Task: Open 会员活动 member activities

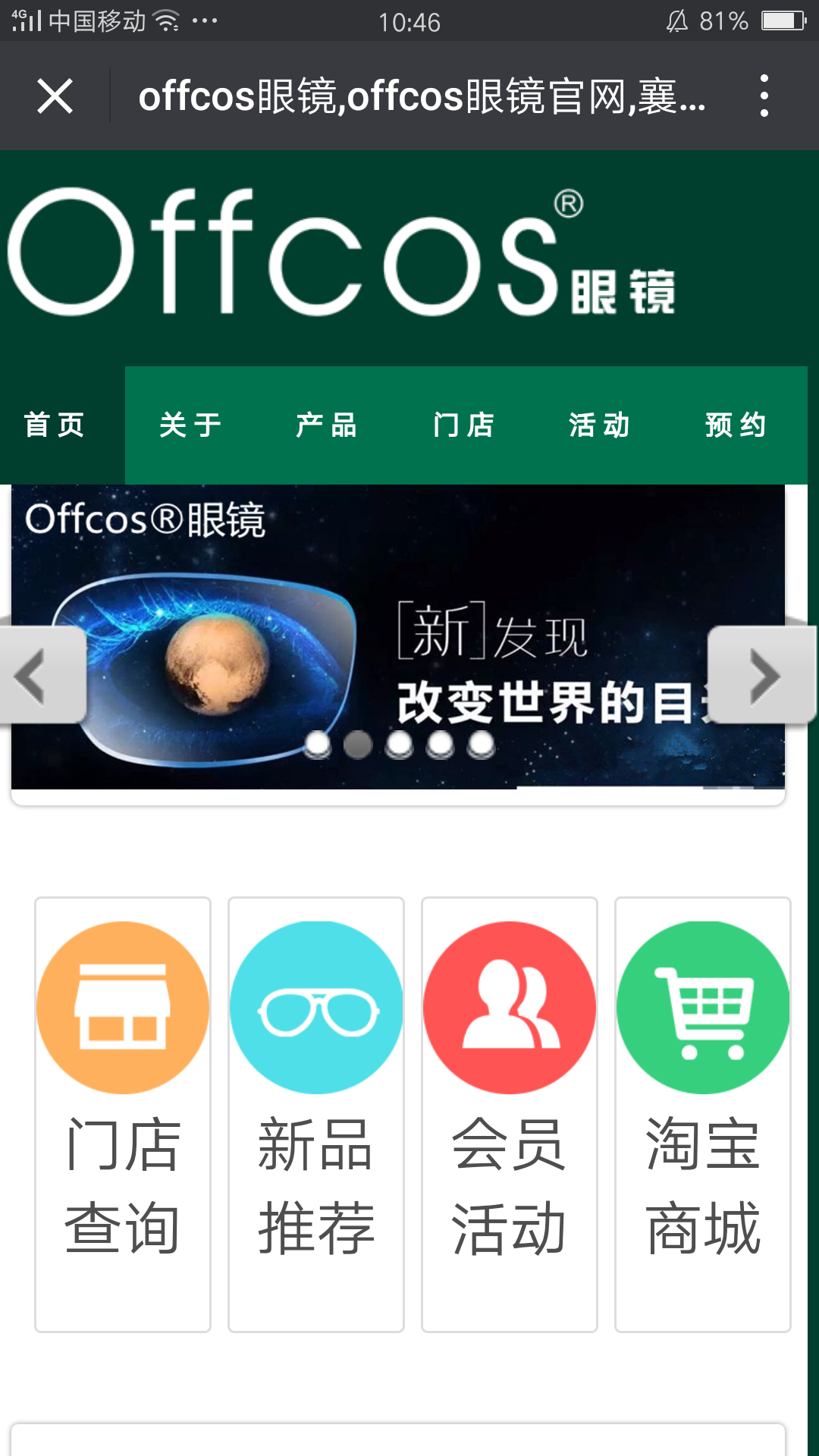Action: (510, 1113)
